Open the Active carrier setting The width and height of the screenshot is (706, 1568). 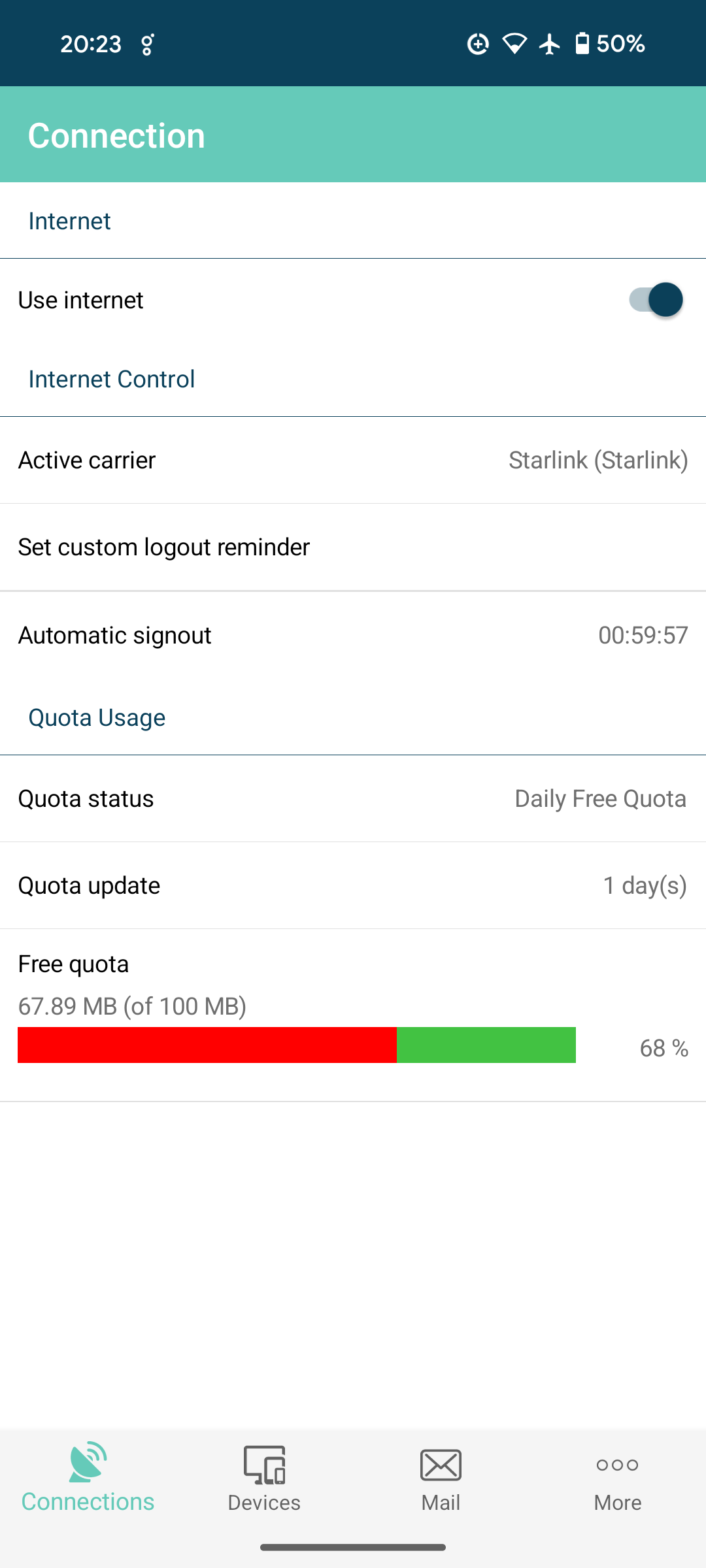click(x=353, y=460)
